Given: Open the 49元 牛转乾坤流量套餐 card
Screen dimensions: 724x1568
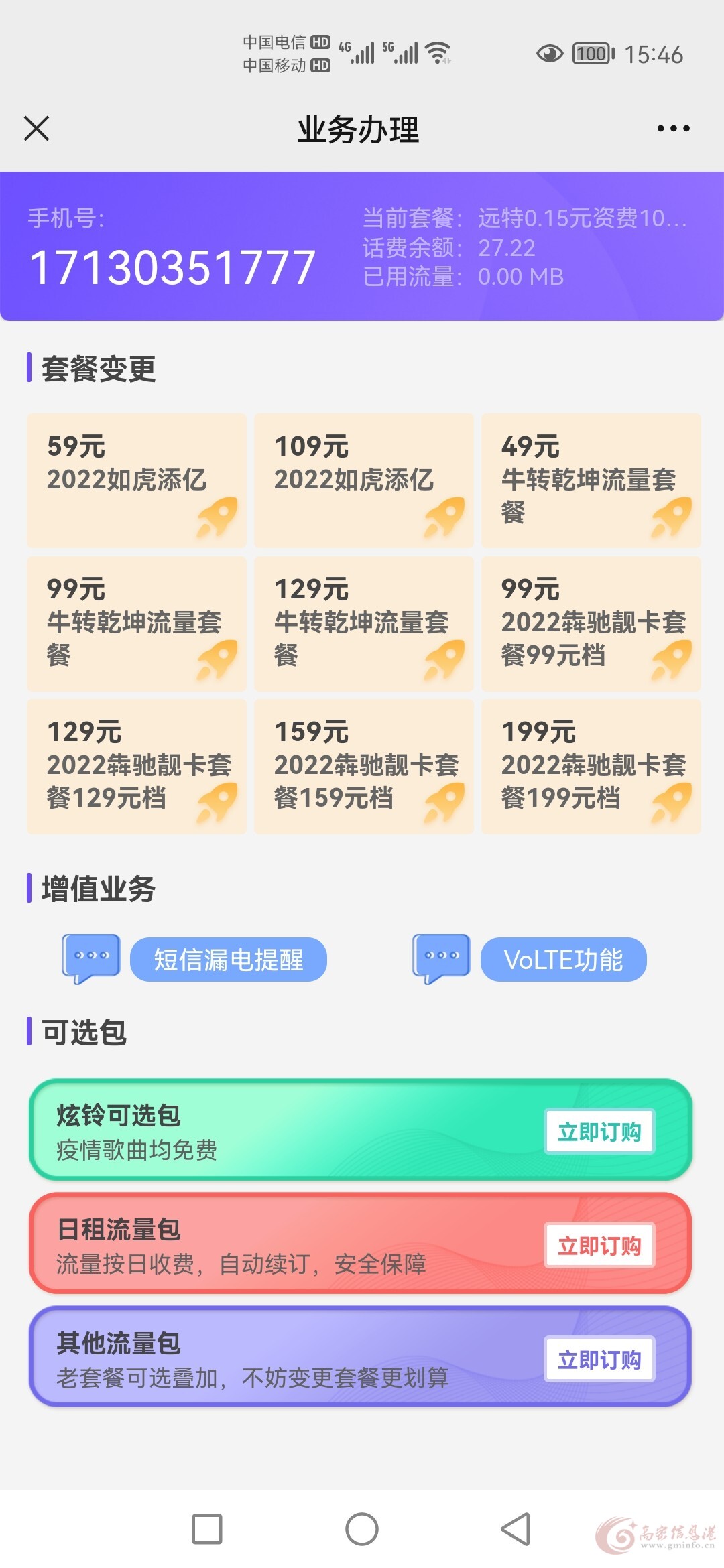Looking at the screenshot, I should click(591, 480).
